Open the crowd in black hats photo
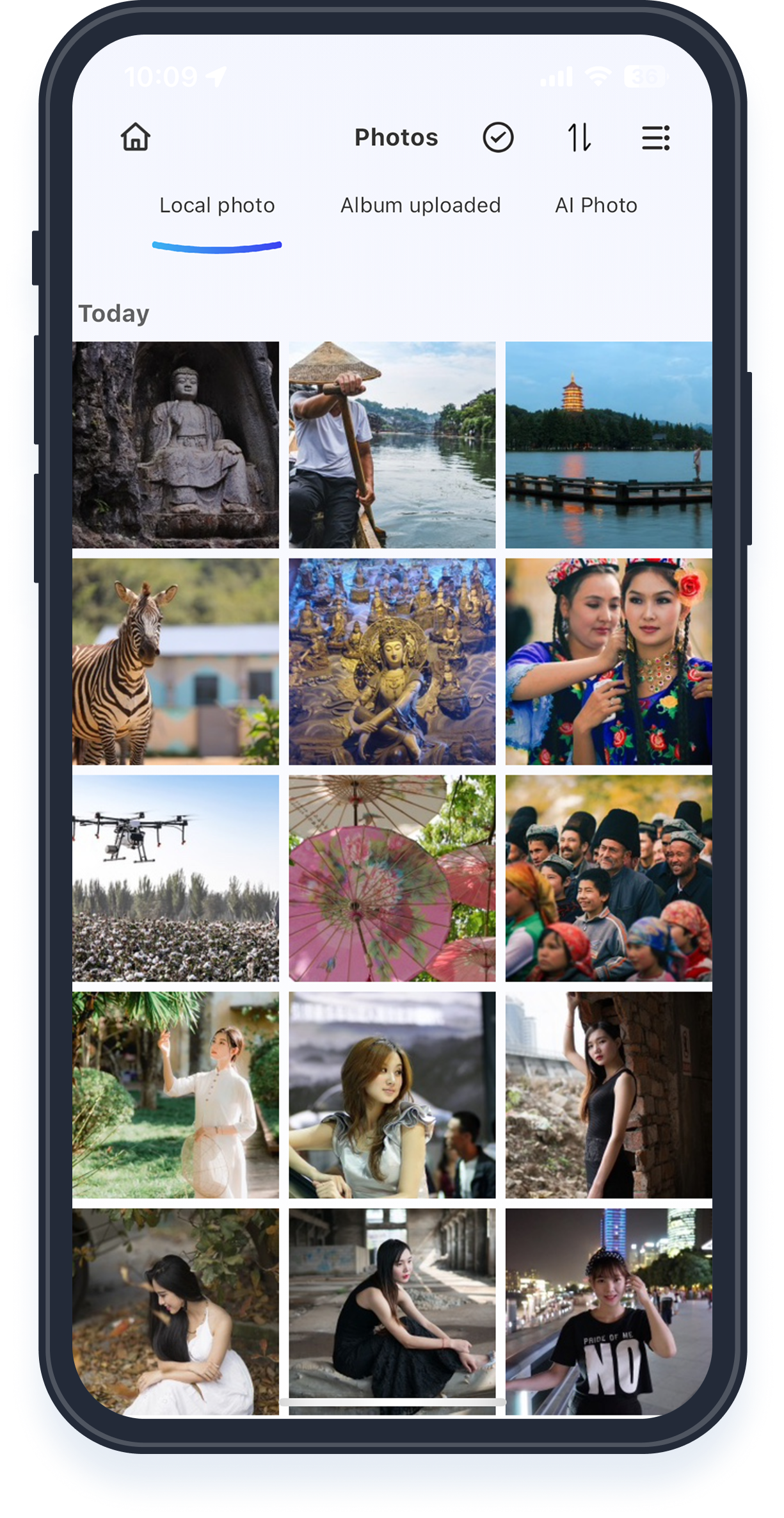Viewport: 784px width, 1518px height. click(x=609, y=878)
